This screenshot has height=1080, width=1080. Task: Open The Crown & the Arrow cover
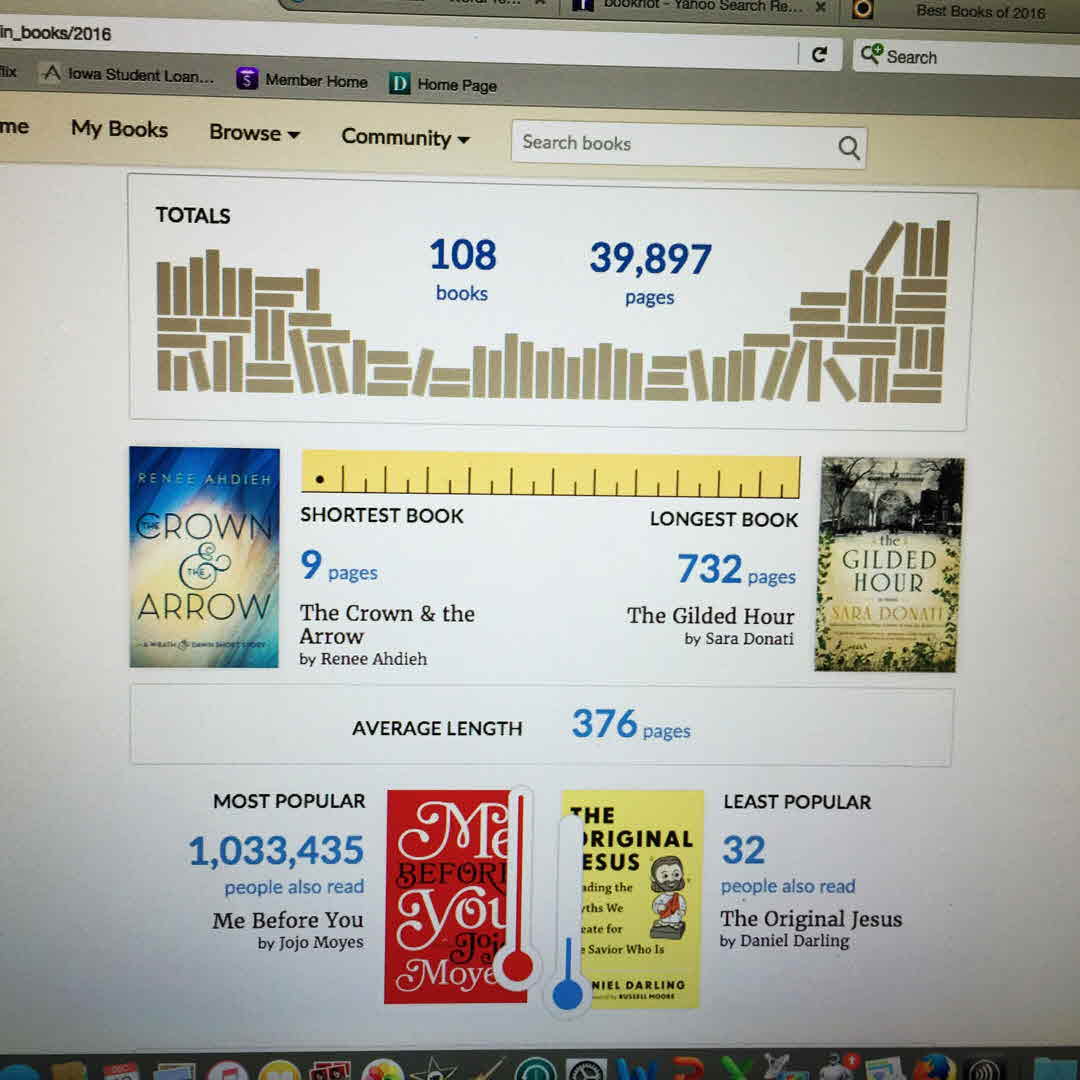[204, 557]
